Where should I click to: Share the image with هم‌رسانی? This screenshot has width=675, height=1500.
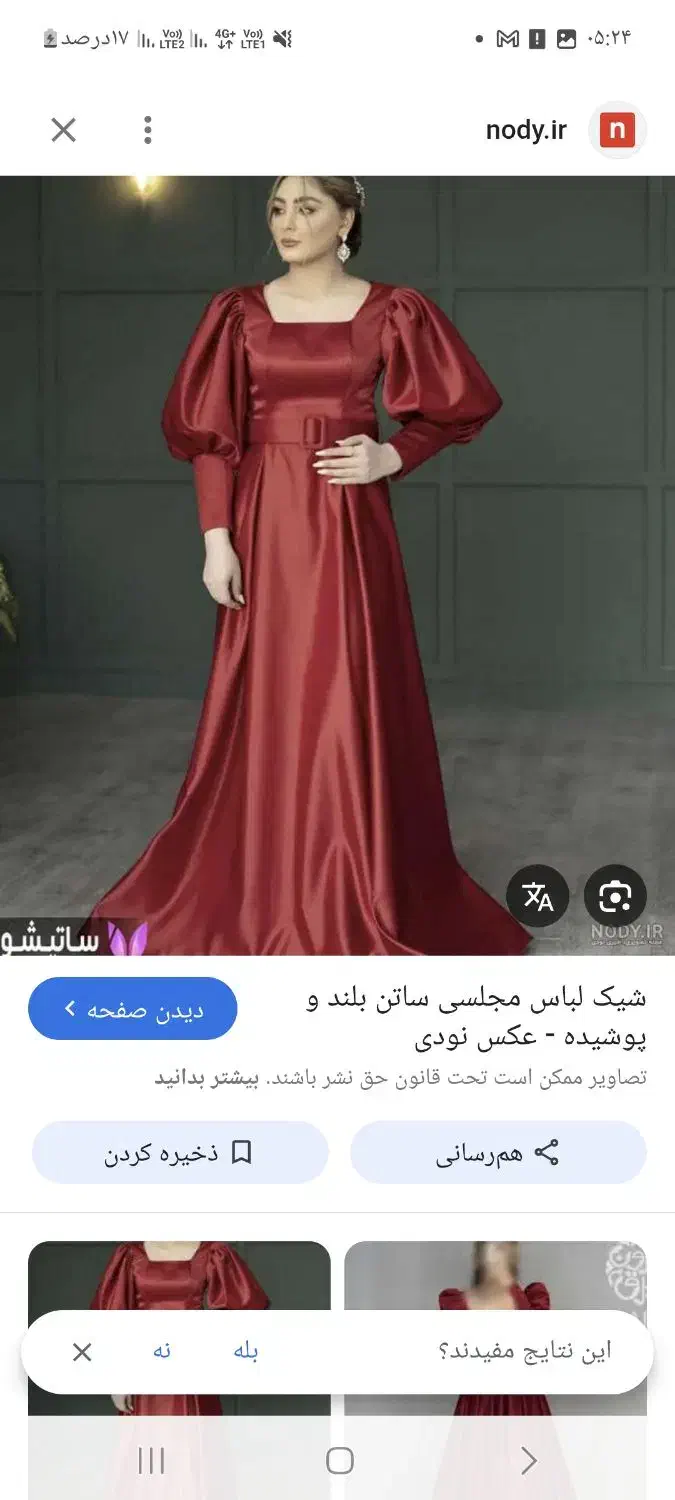coord(498,1153)
